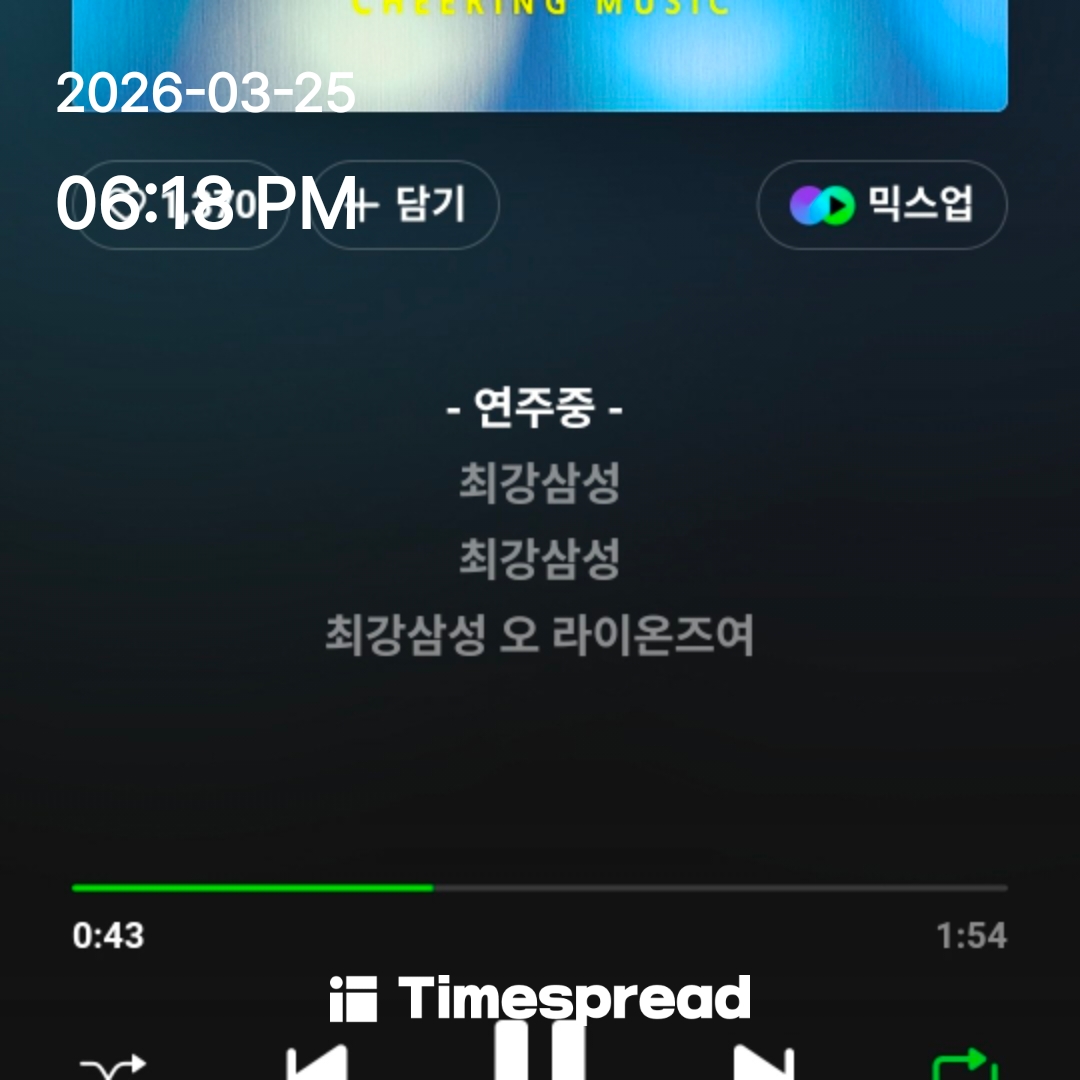Like the current song
The image size is (1080, 1080).
click(180, 205)
